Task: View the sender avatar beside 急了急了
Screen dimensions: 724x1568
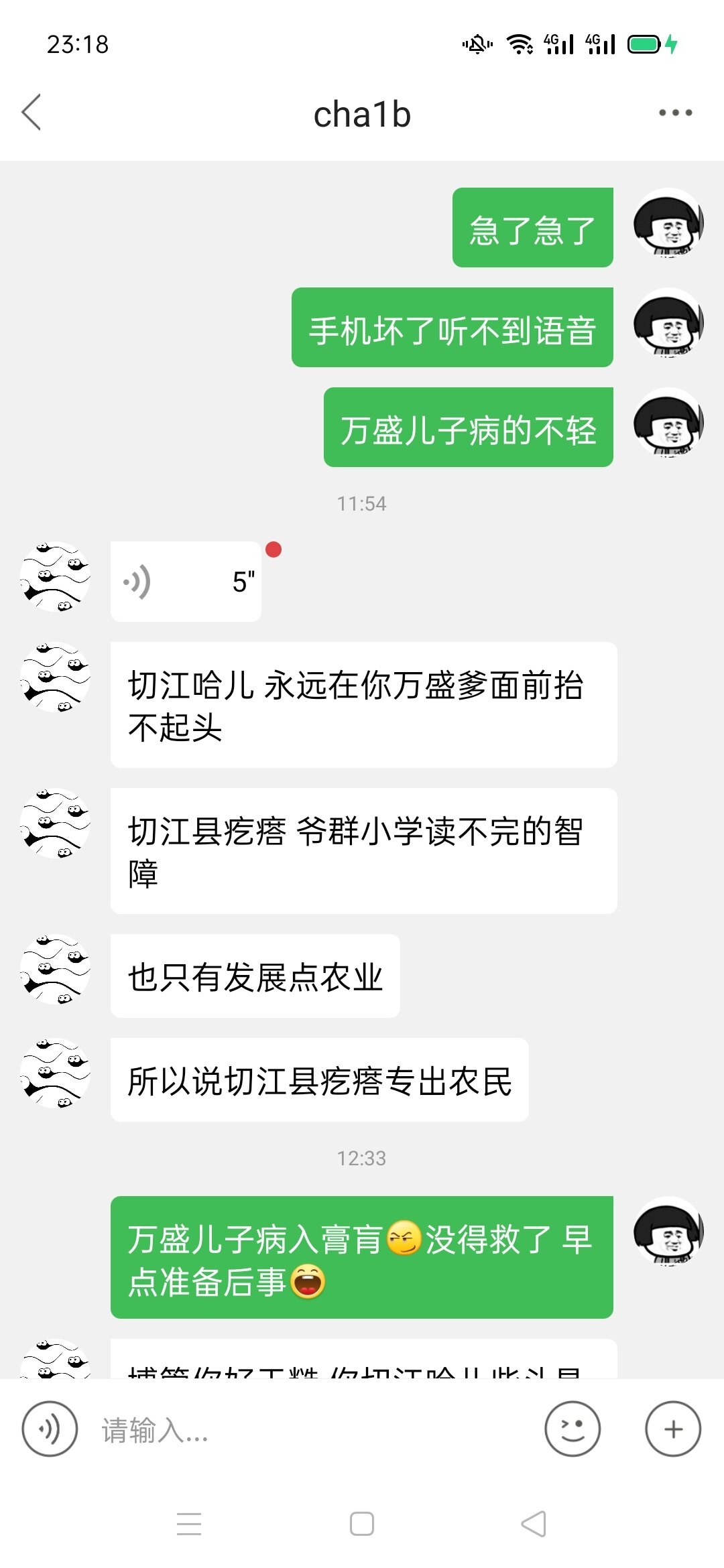Action: [x=668, y=224]
